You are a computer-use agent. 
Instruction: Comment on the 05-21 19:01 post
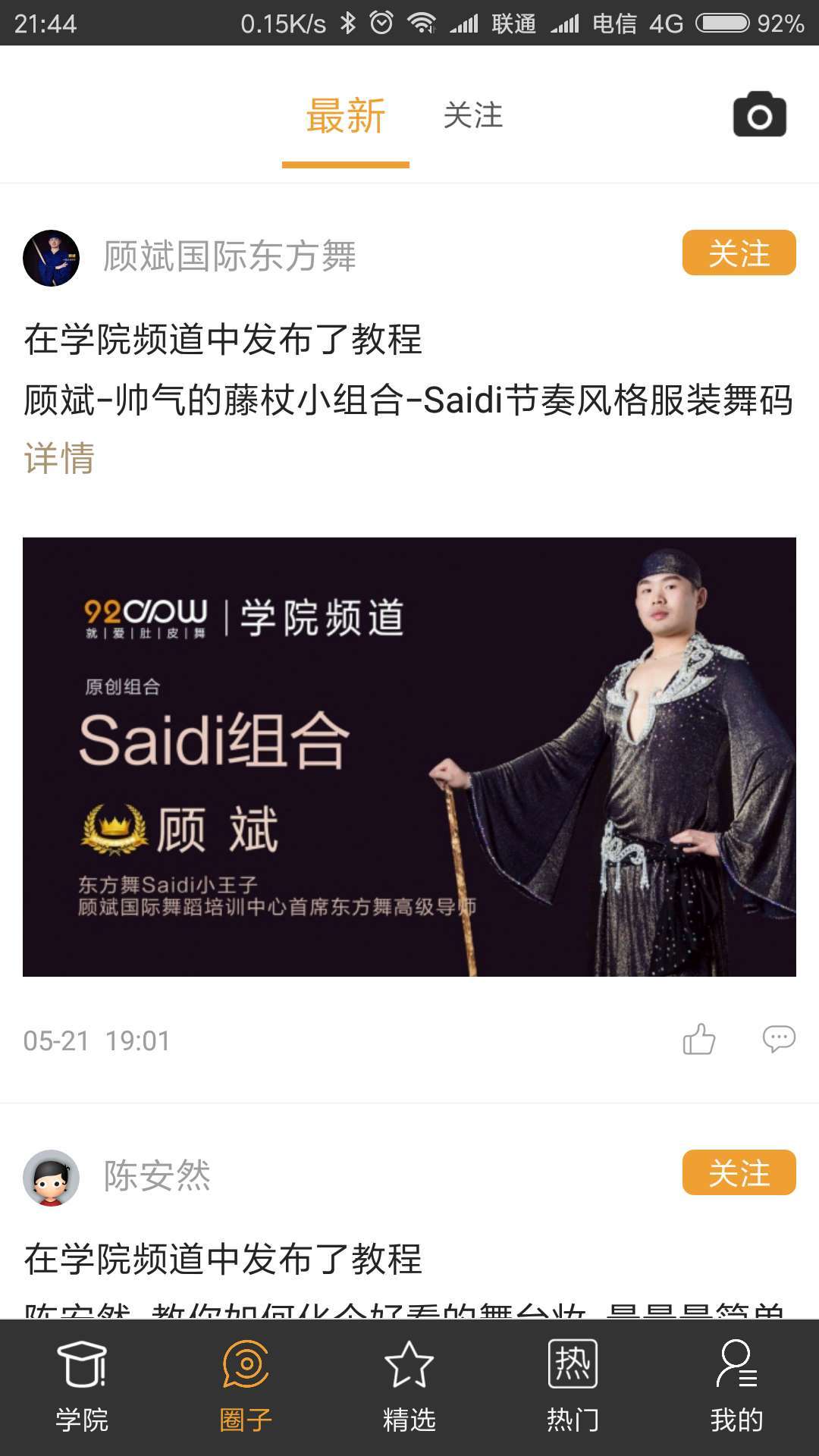(779, 1039)
